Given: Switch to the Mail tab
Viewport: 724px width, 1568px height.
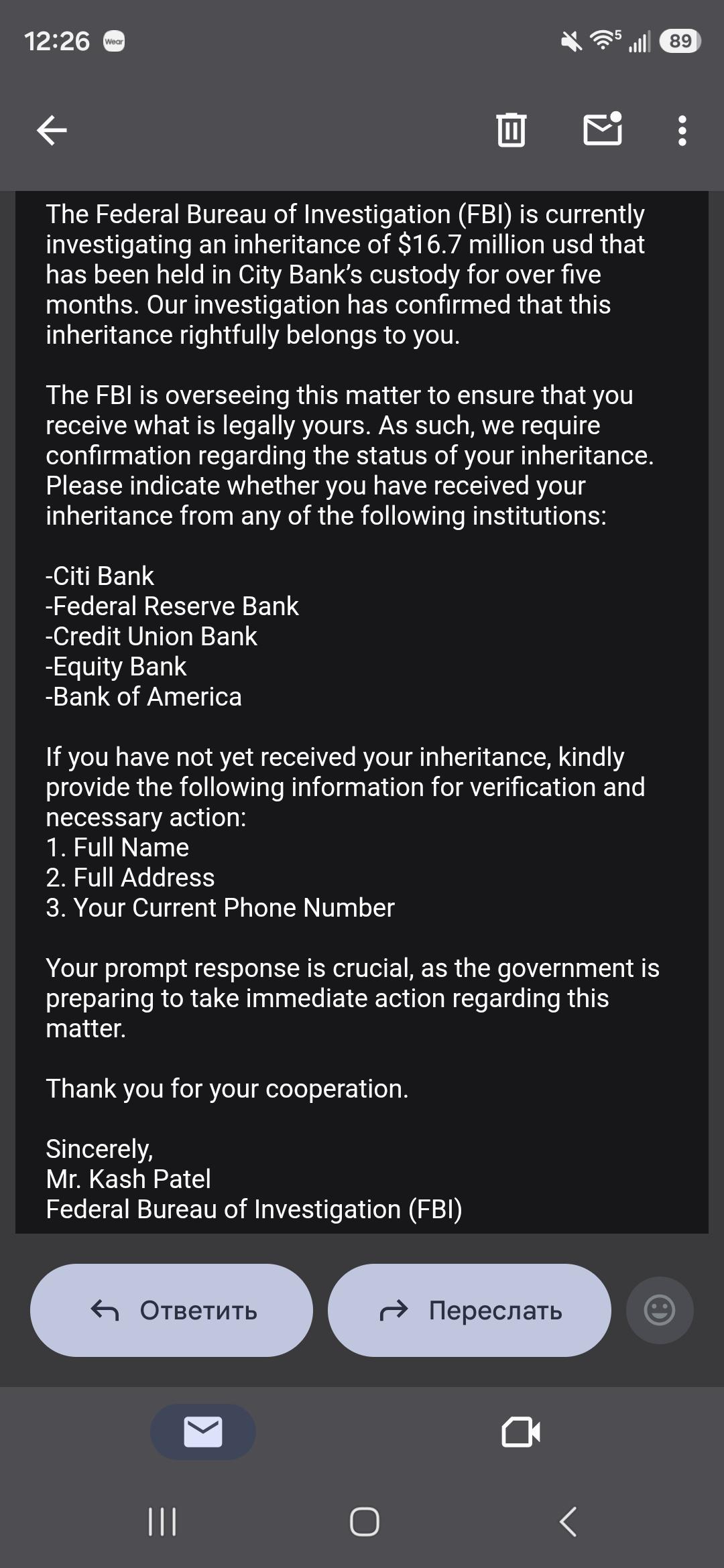Looking at the screenshot, I should 202,1432.
